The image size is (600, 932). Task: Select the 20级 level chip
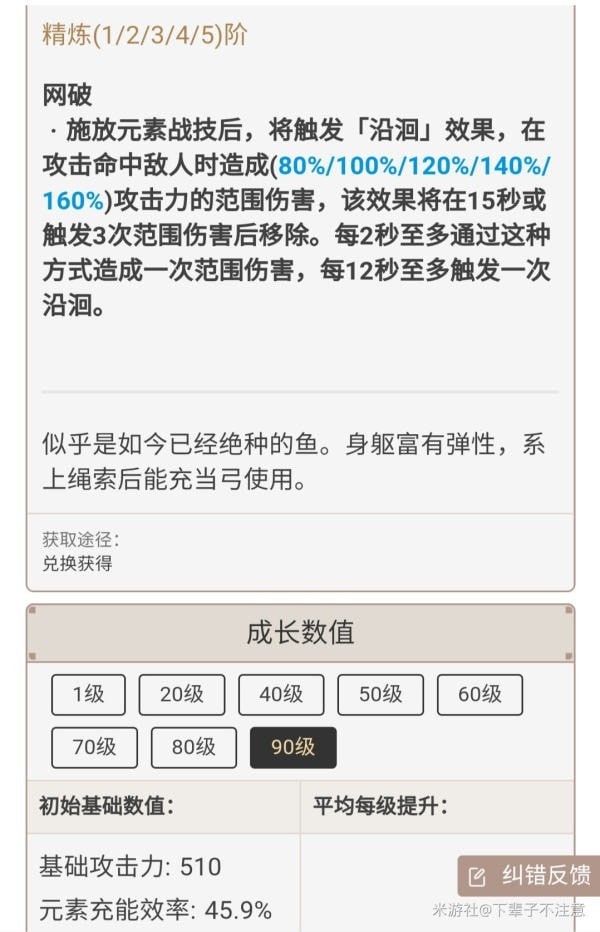[181, 694]
